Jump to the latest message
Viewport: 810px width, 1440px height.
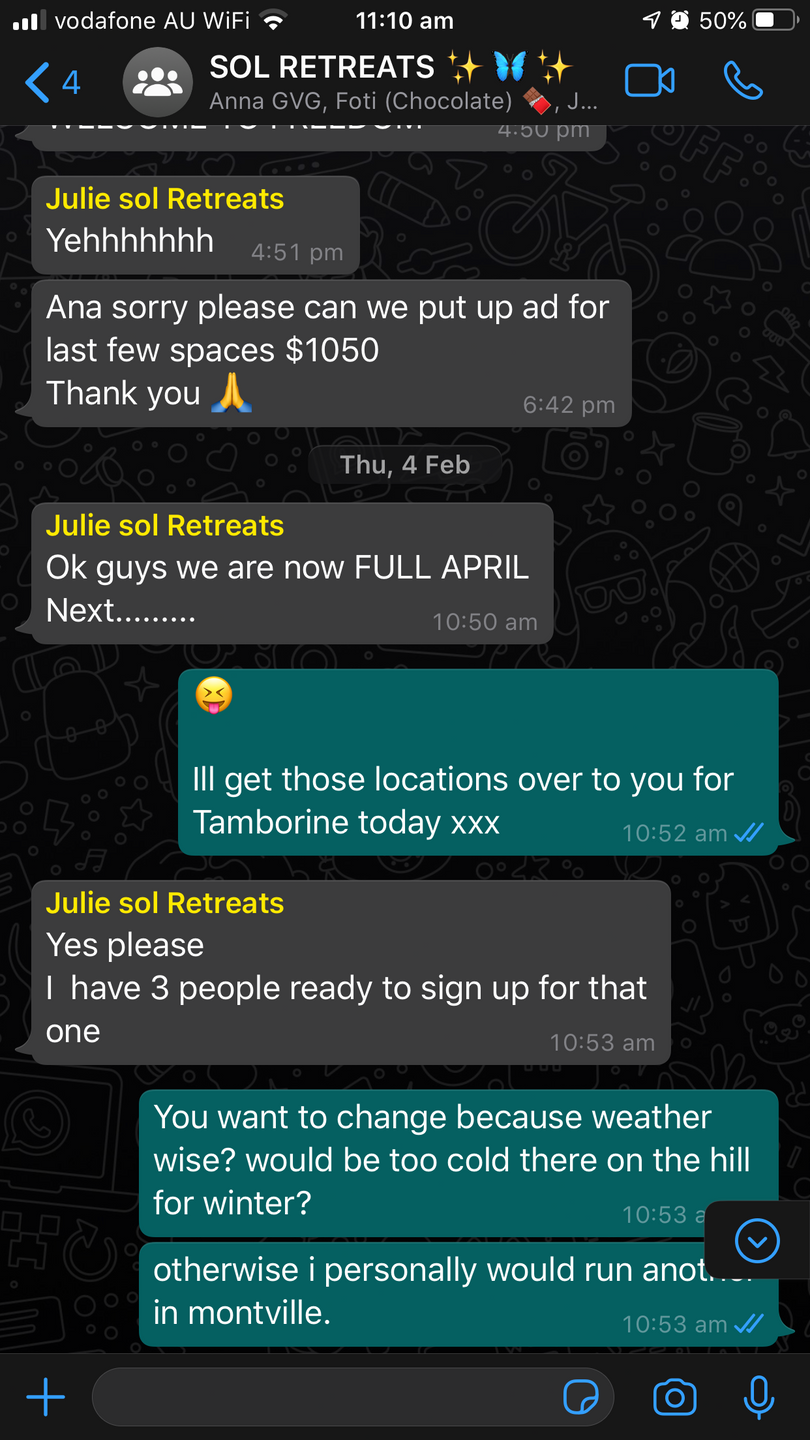(757, 1242)
